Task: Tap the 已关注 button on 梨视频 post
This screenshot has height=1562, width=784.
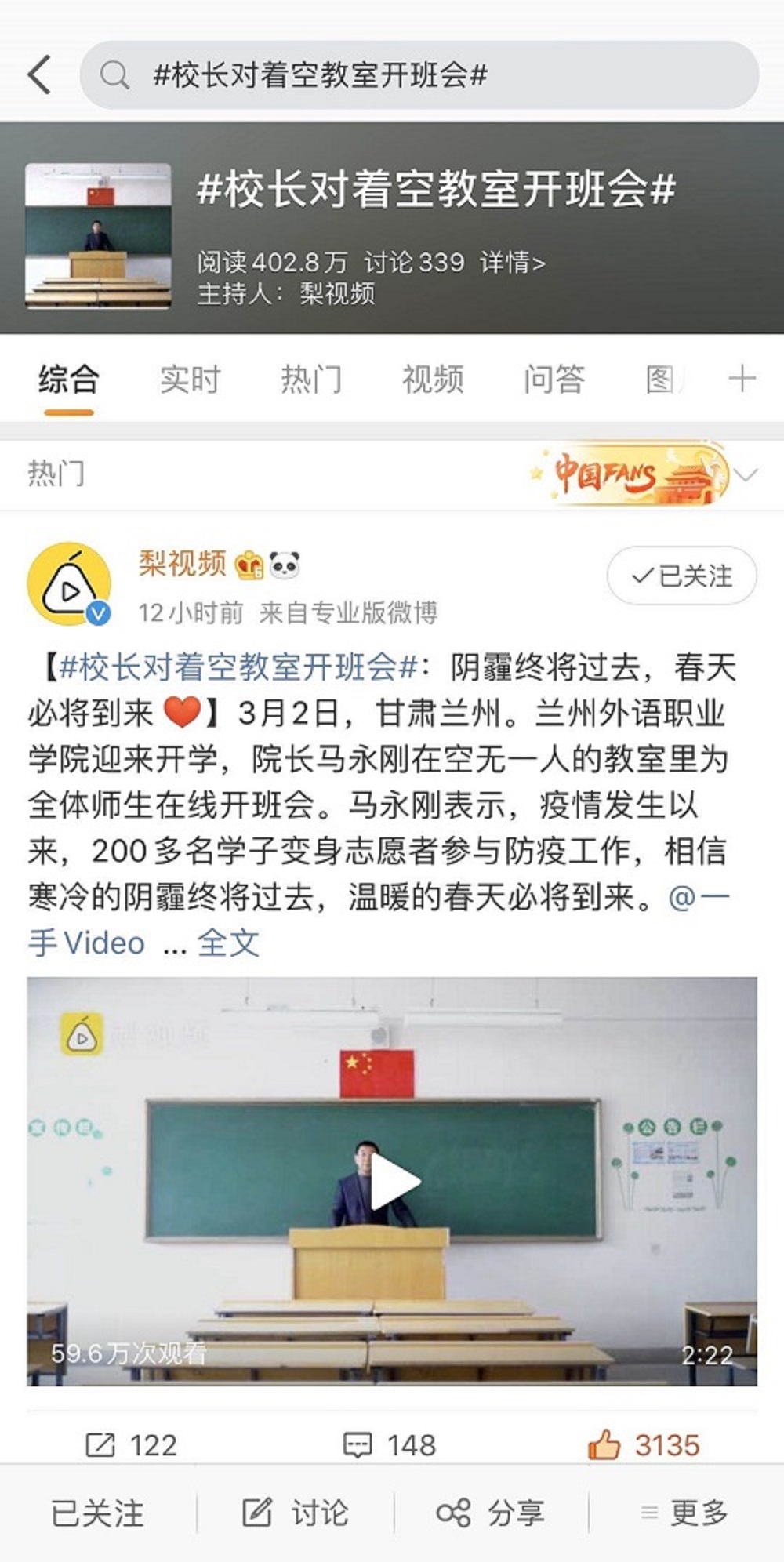Action: point(681,576)
